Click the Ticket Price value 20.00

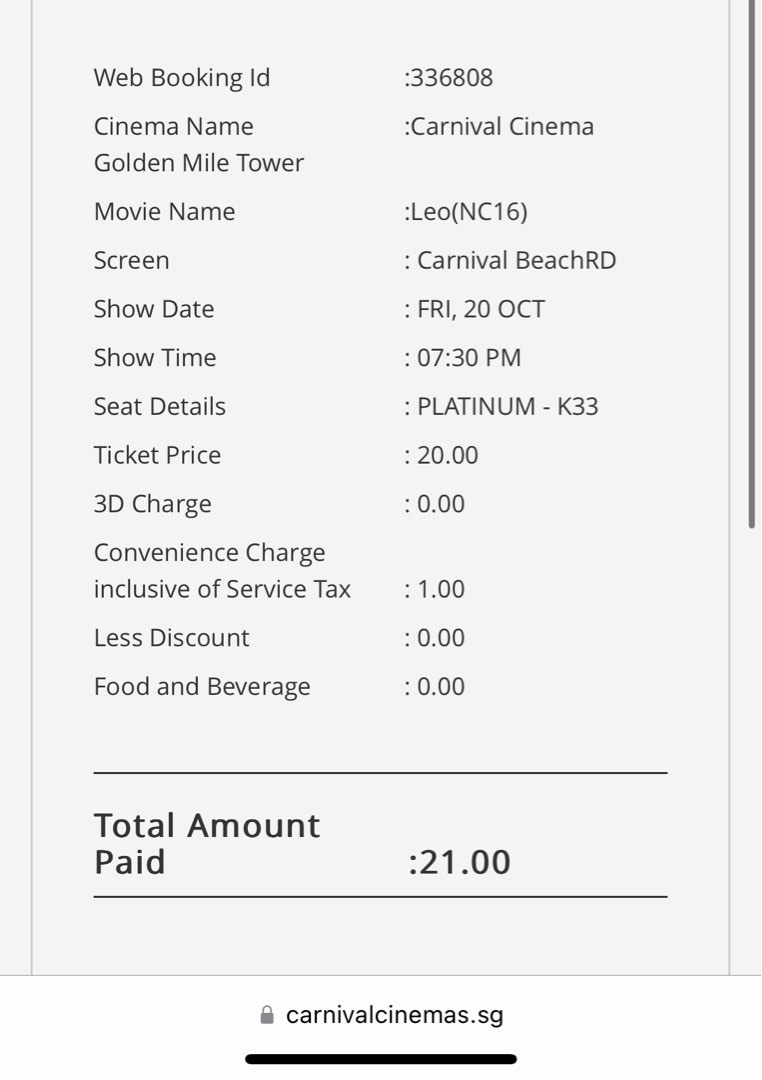(442, 455)
